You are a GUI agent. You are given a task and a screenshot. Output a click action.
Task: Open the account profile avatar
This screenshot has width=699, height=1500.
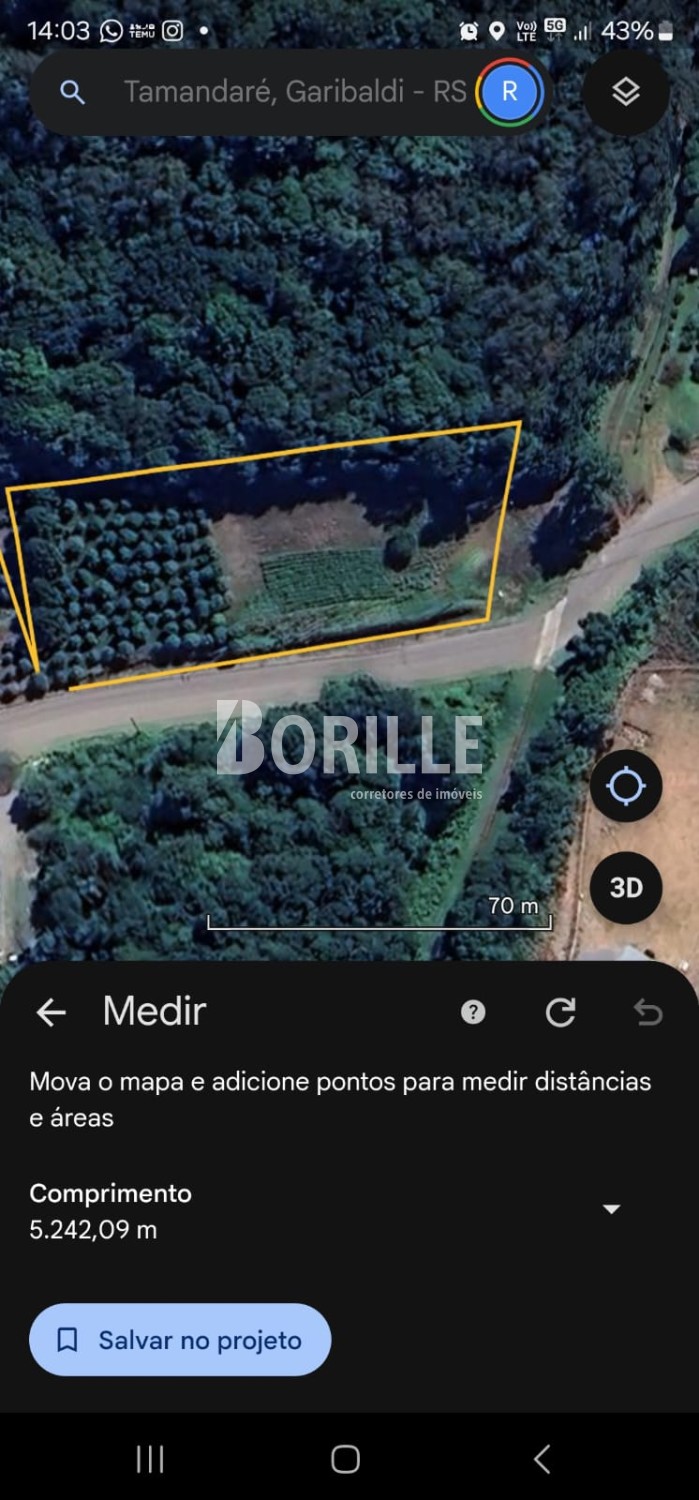[509, 93]
